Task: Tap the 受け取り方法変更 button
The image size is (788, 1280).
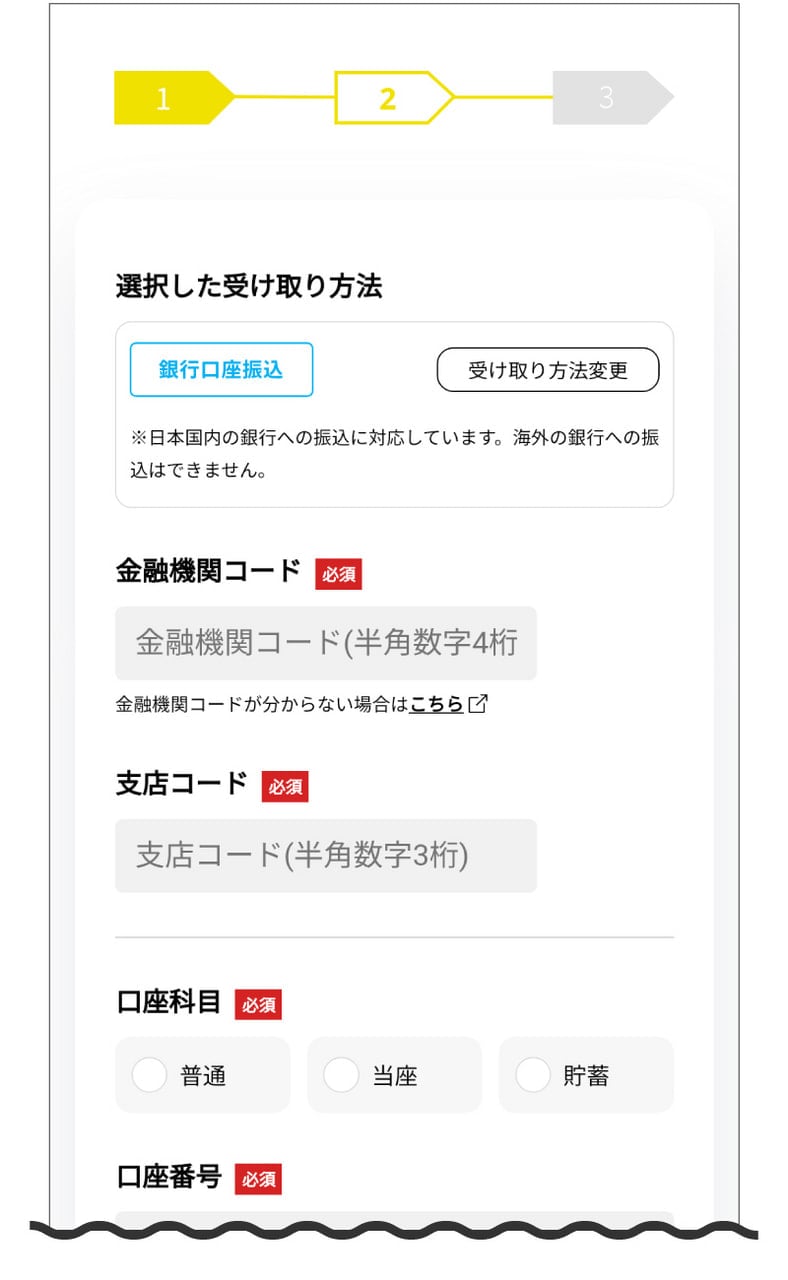Action: point(548,370)
